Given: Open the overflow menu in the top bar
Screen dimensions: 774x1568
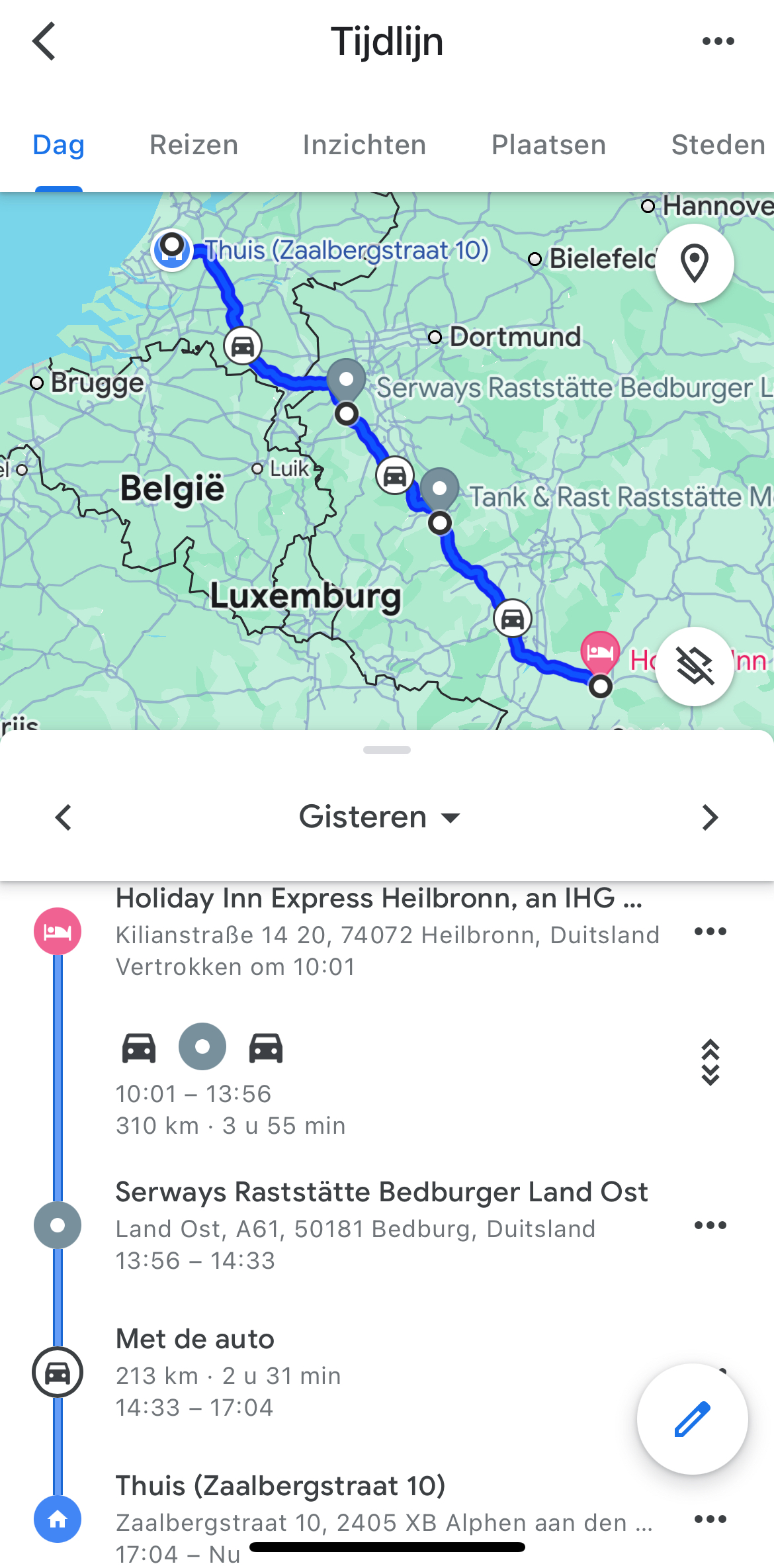Looking at the screenshot, I should click(x=718, y=41).
